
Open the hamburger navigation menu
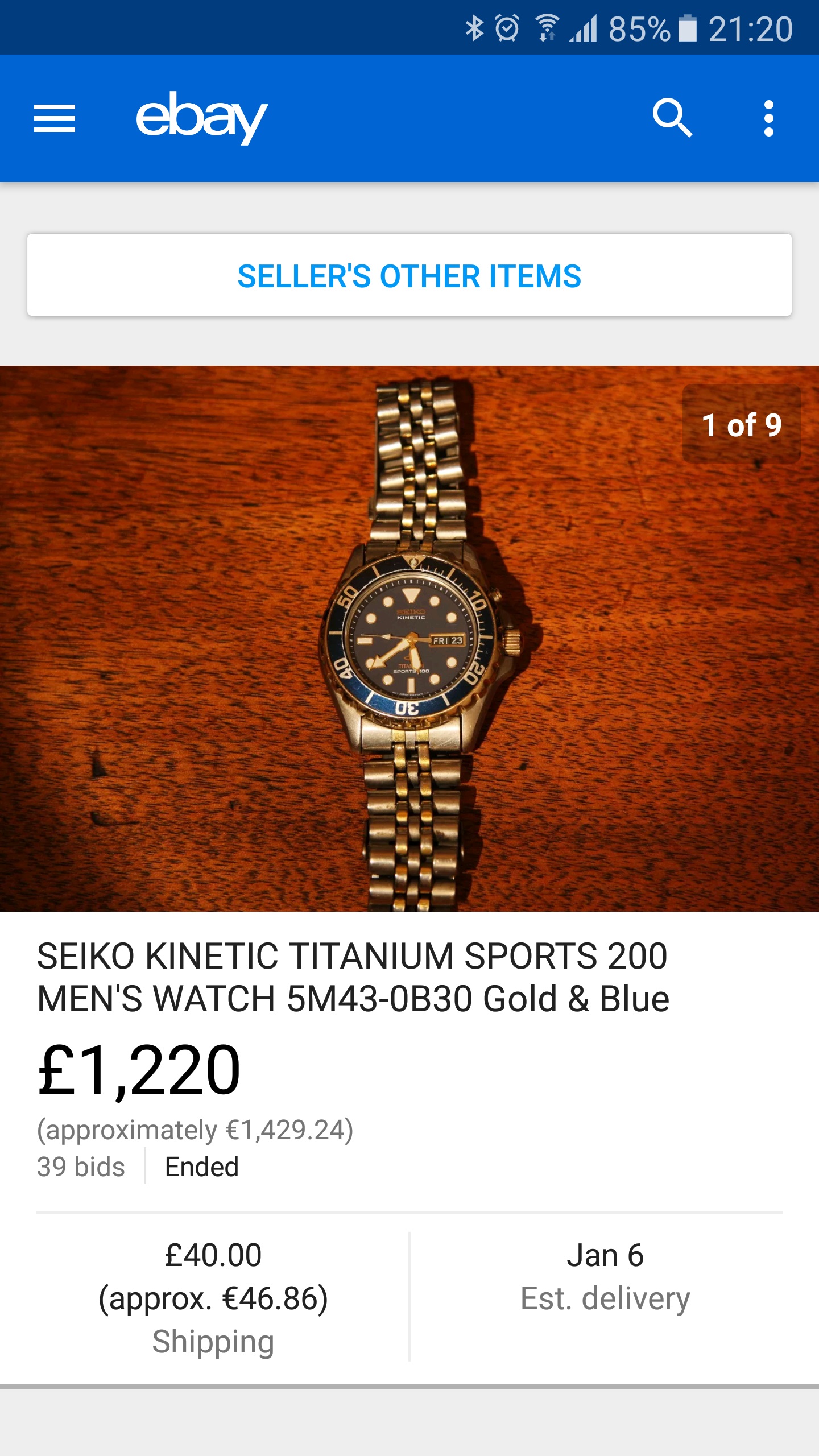click(55, 118)
